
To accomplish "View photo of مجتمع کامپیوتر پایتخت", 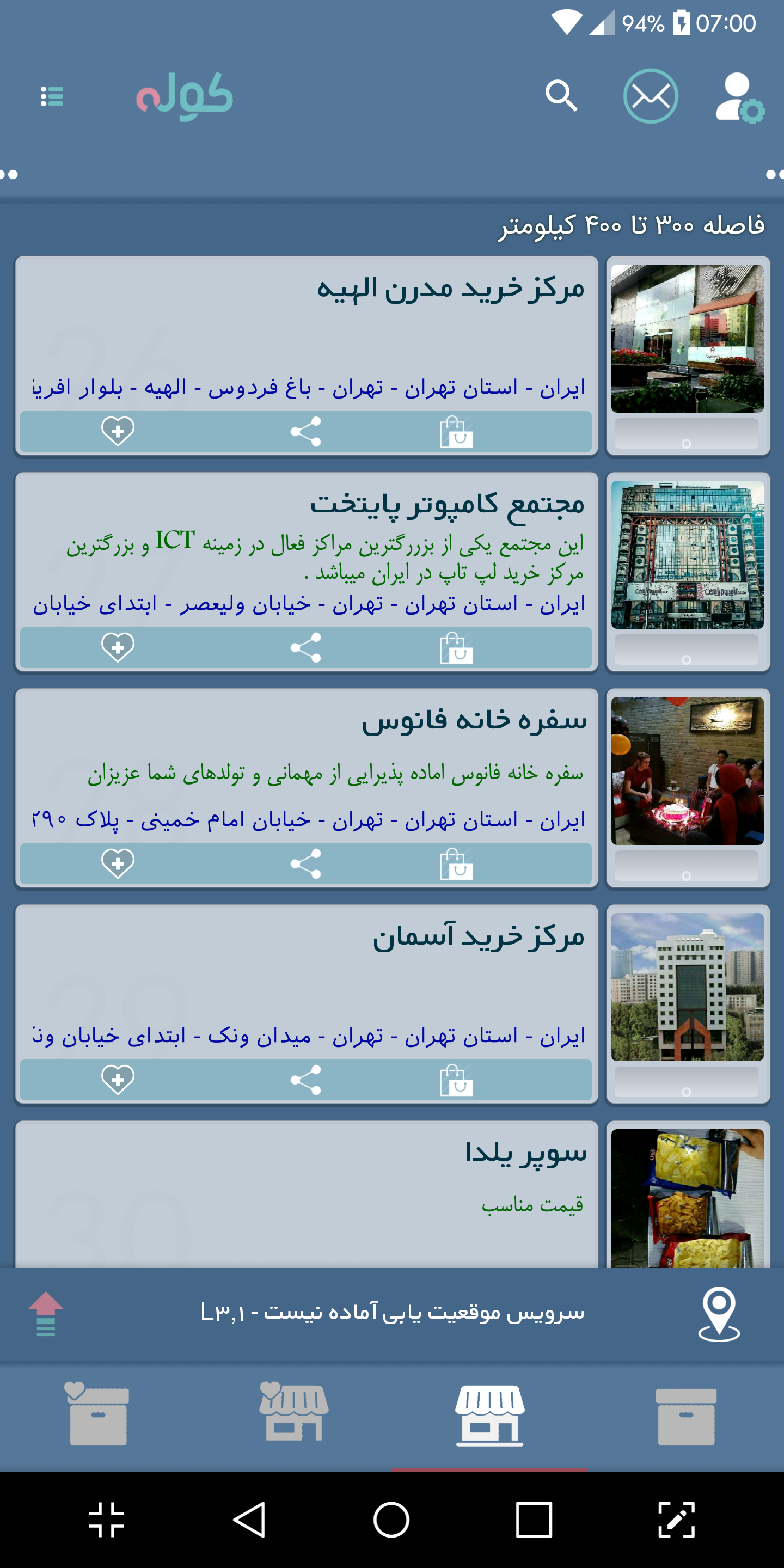I will [687, 555].
